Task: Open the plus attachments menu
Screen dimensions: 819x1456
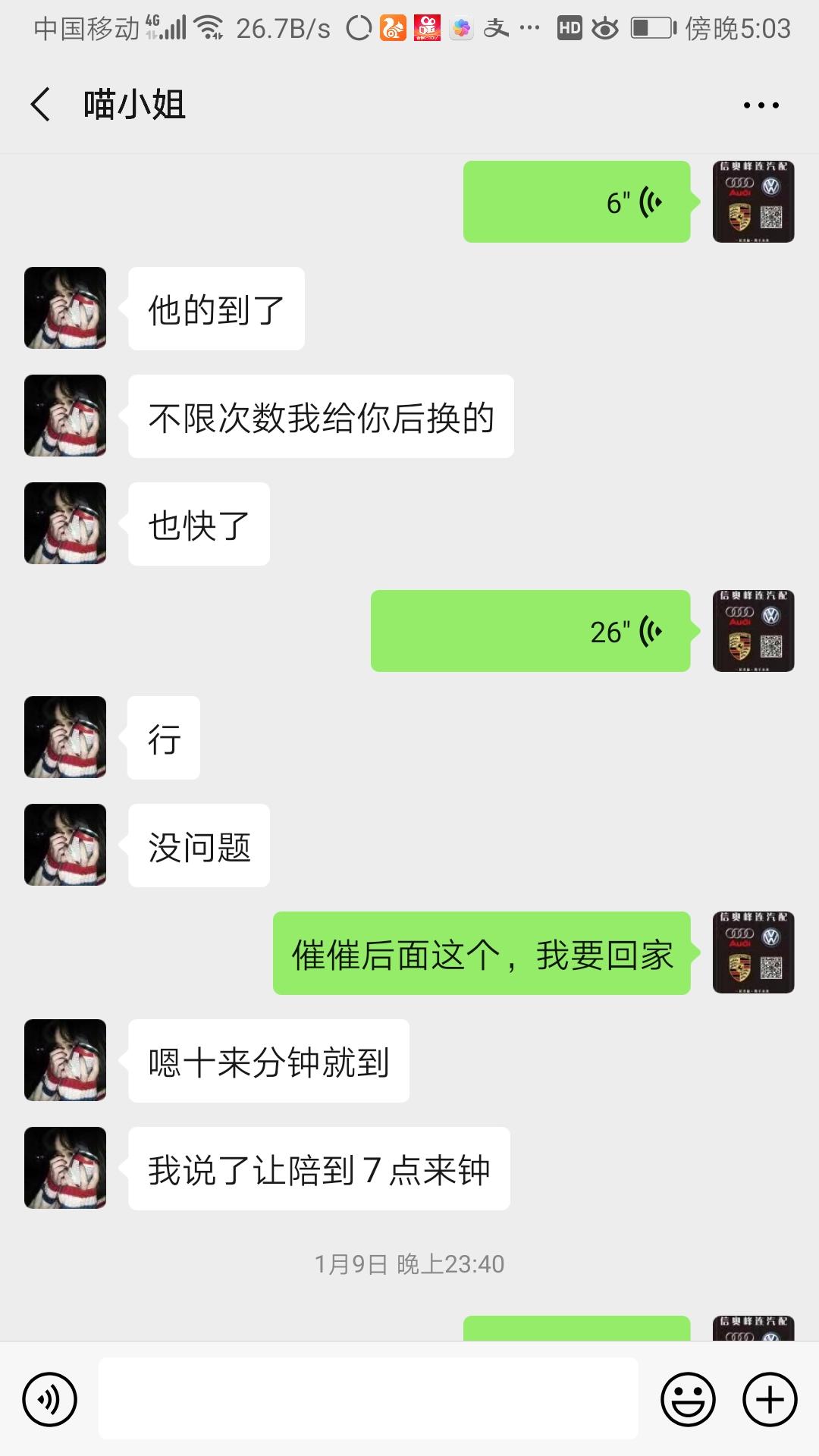Action: pos(770,1399)
